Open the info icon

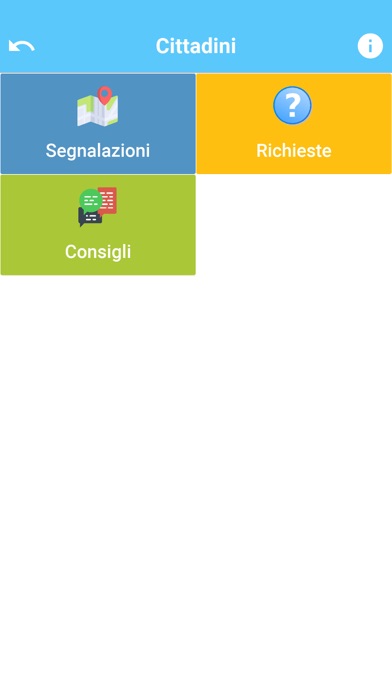tap(370, 46)
